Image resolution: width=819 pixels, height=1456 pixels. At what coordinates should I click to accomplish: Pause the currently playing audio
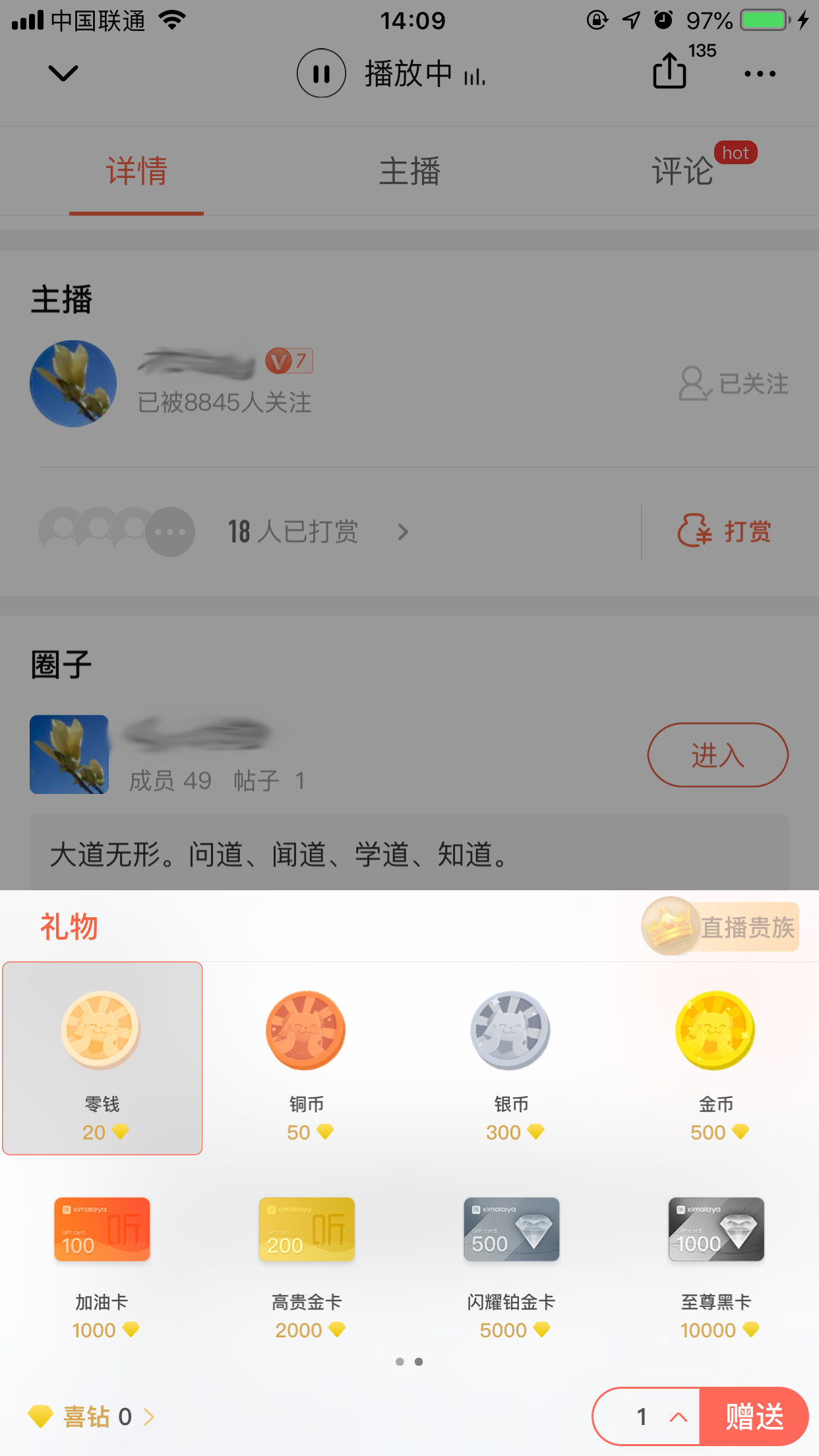(321, 73)
